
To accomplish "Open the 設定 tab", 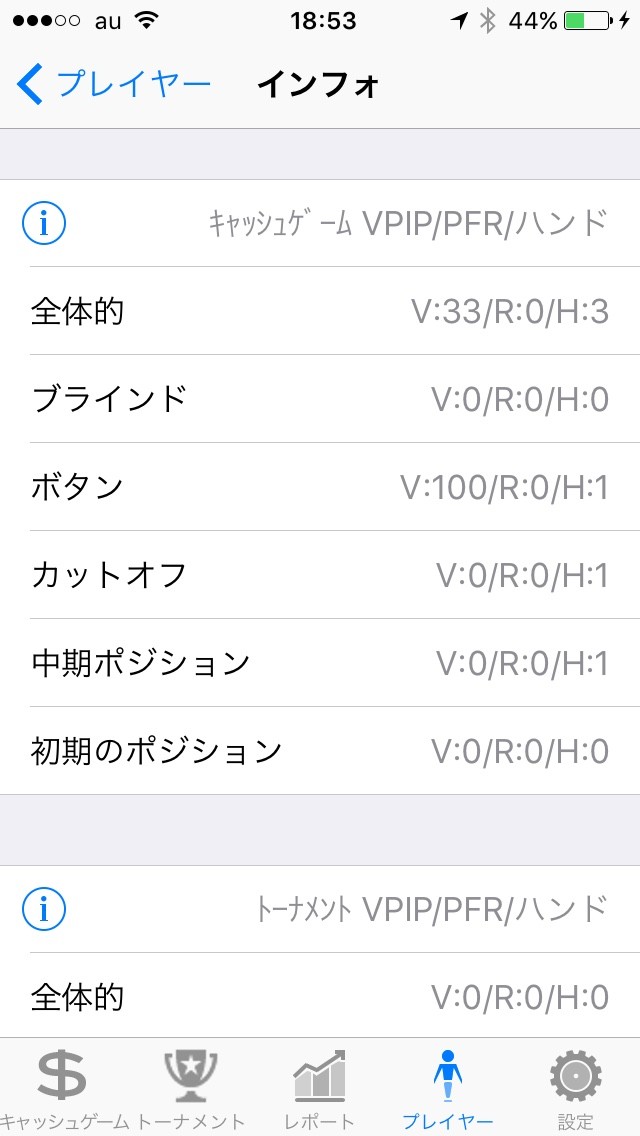I will (575, 1088).
